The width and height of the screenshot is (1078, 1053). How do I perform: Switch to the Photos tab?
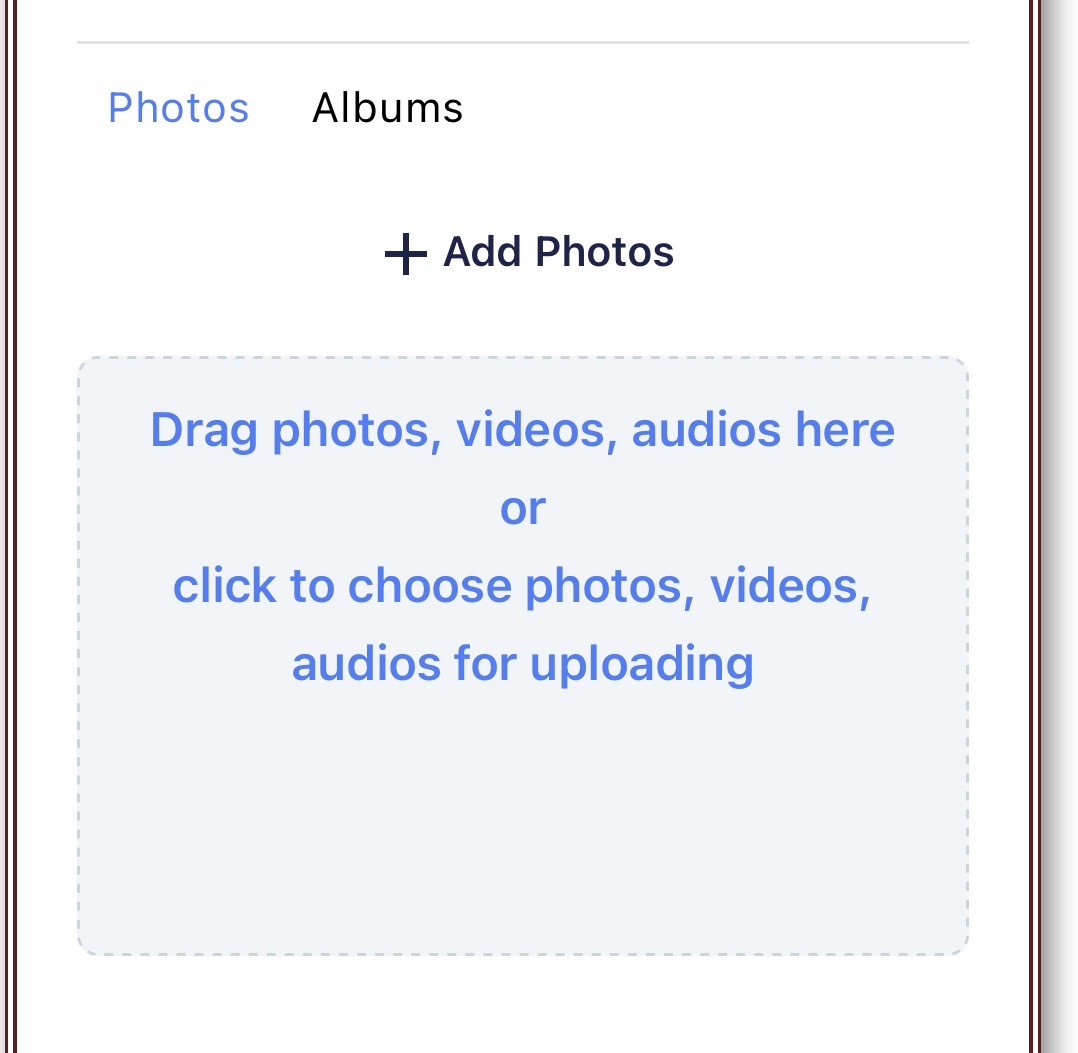[x=178, y=108]
